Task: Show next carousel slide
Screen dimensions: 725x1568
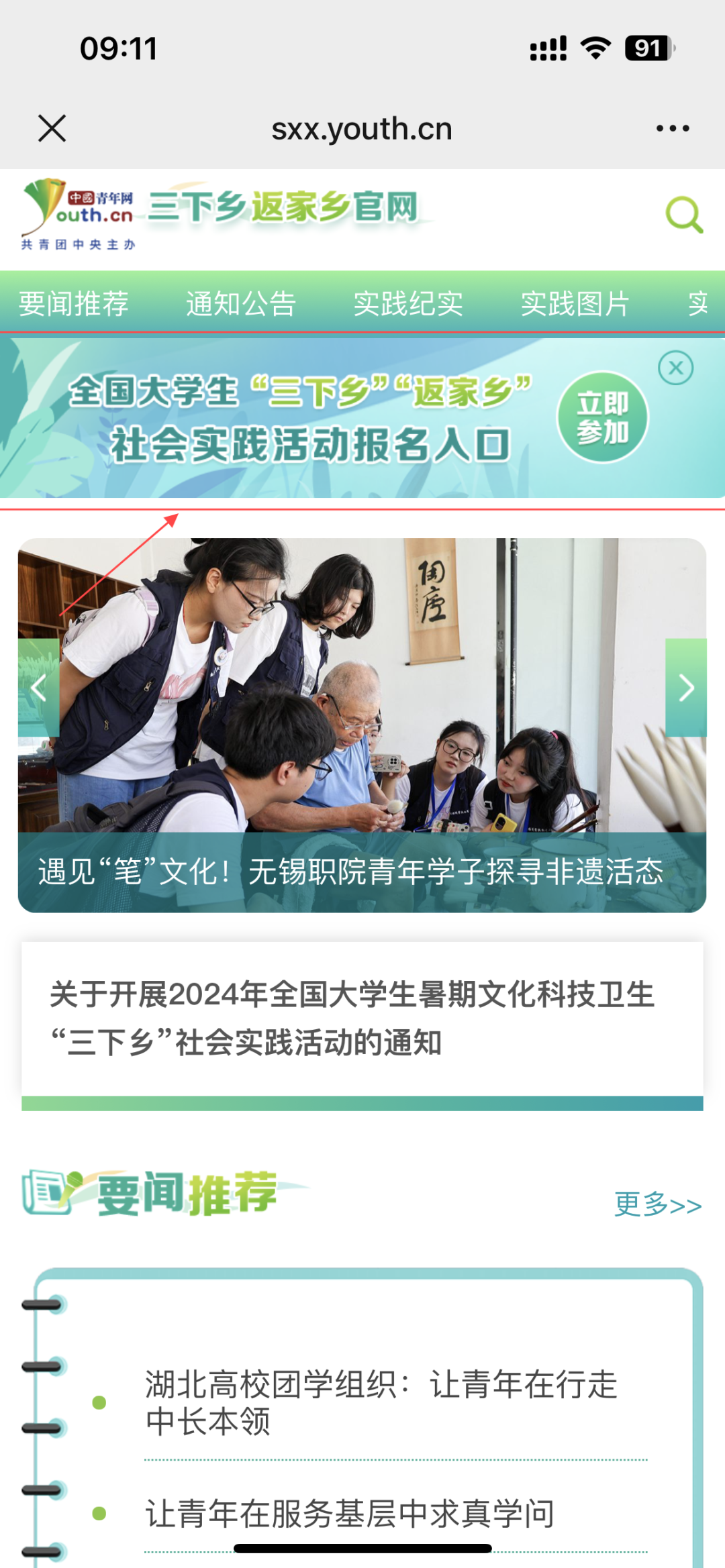Action: tap(685, 688)
